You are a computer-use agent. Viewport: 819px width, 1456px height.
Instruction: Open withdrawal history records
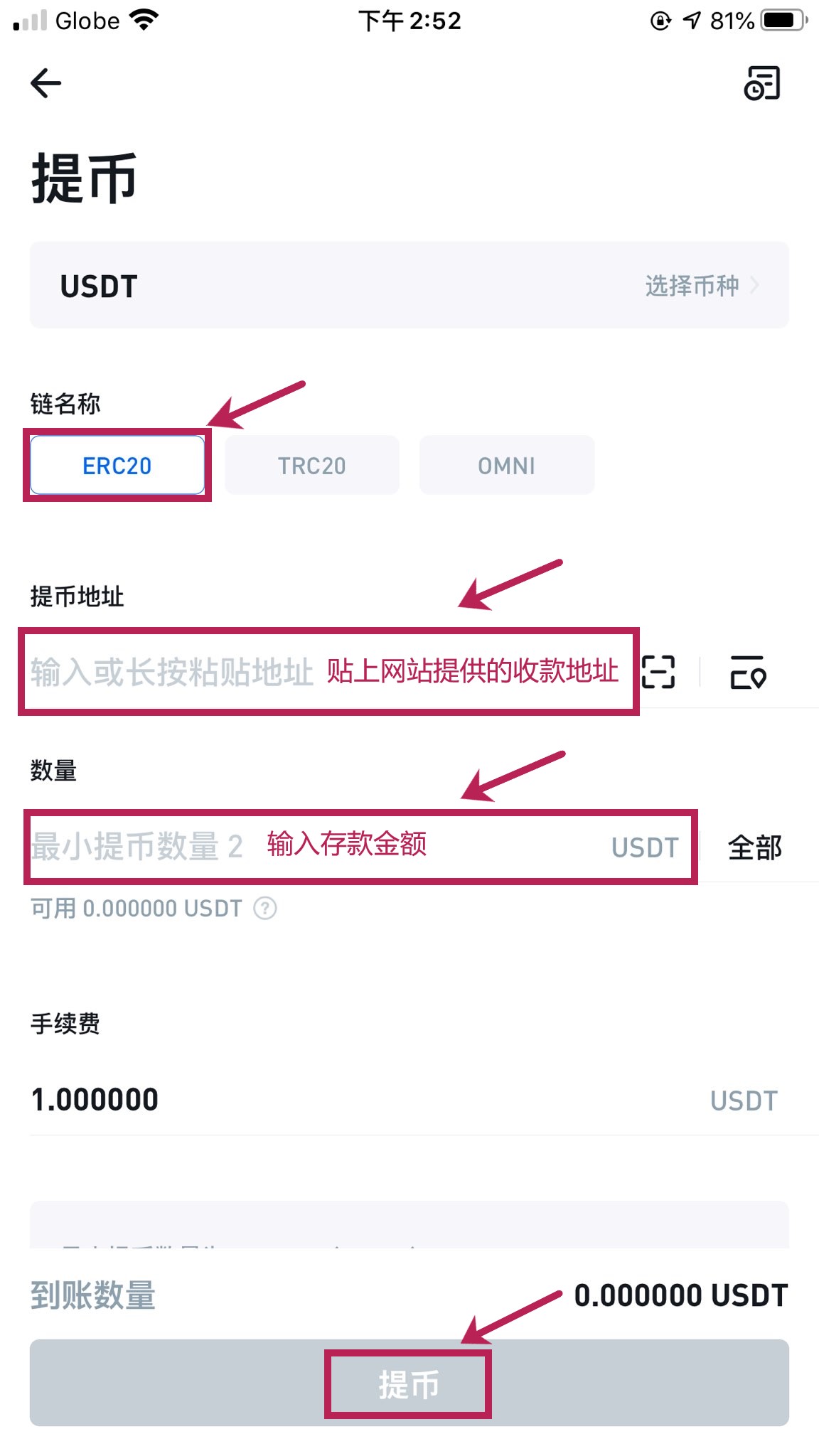coord(762,83)
